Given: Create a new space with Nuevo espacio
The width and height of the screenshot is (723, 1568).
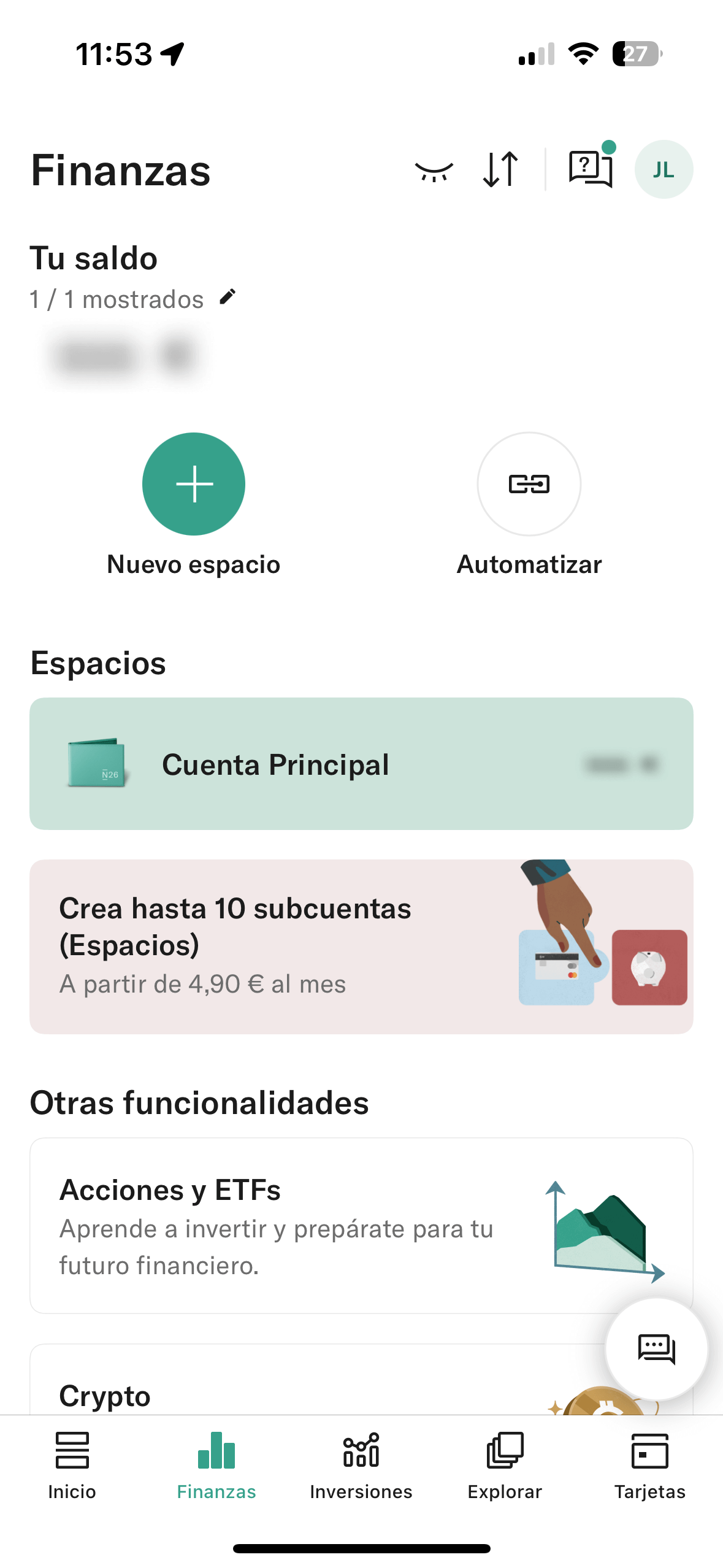Looking at the screenshot, I should coord(194,484).
